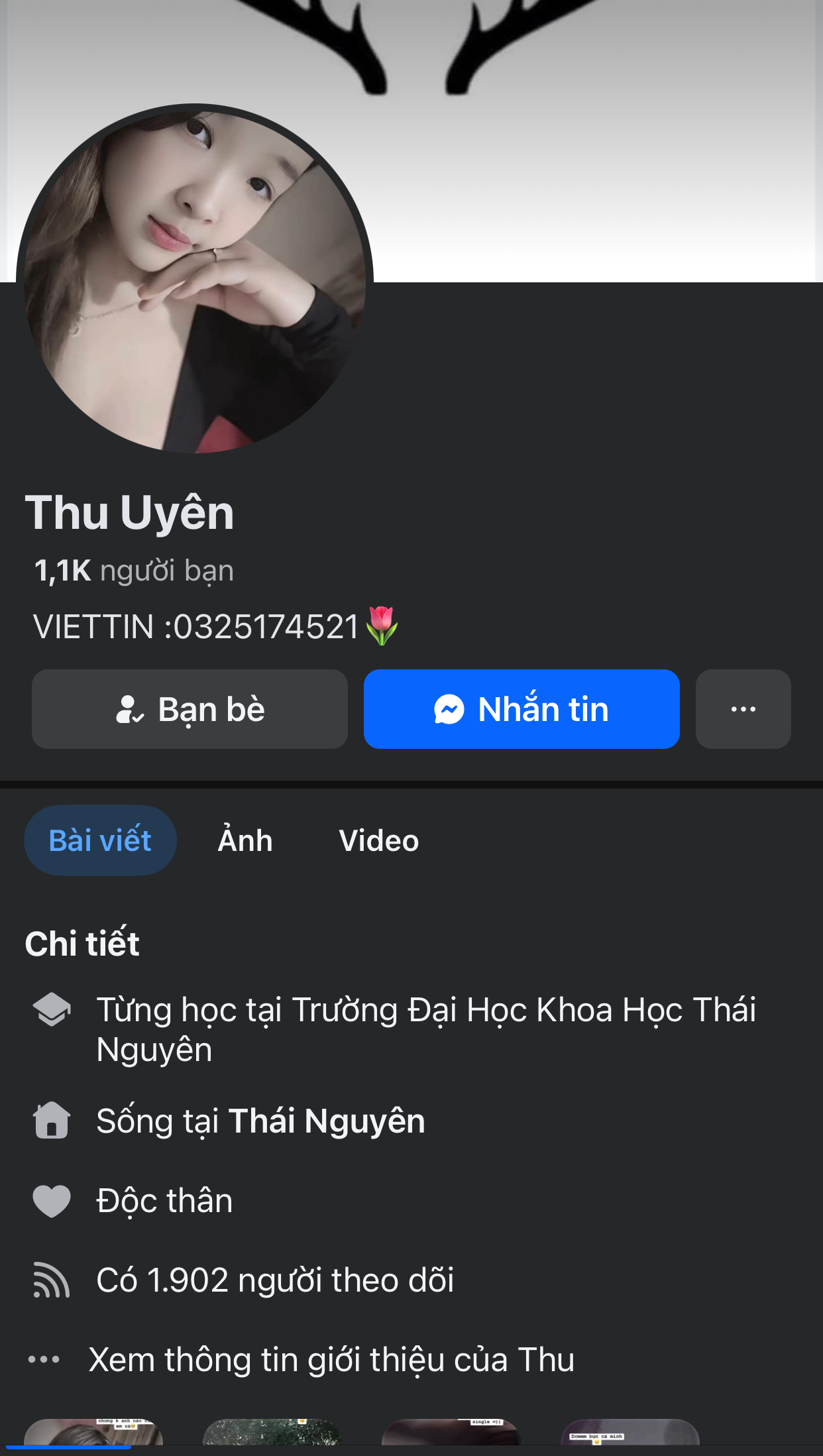Tap the Bạn bè friends button
The height and width of the screenshot is (1456, 823).
coord(190,709)
